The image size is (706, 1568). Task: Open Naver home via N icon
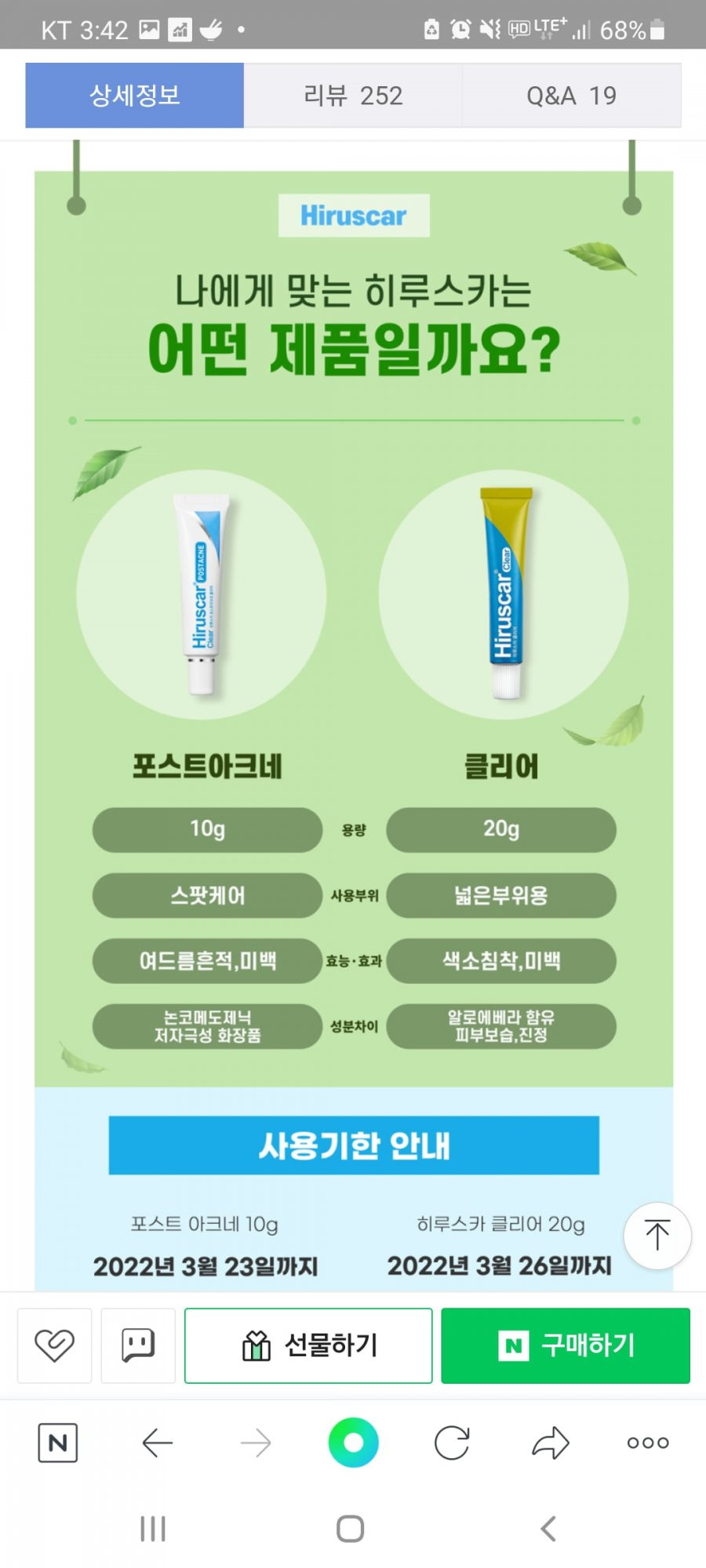pyautogui.click(x=58, y=1443)
